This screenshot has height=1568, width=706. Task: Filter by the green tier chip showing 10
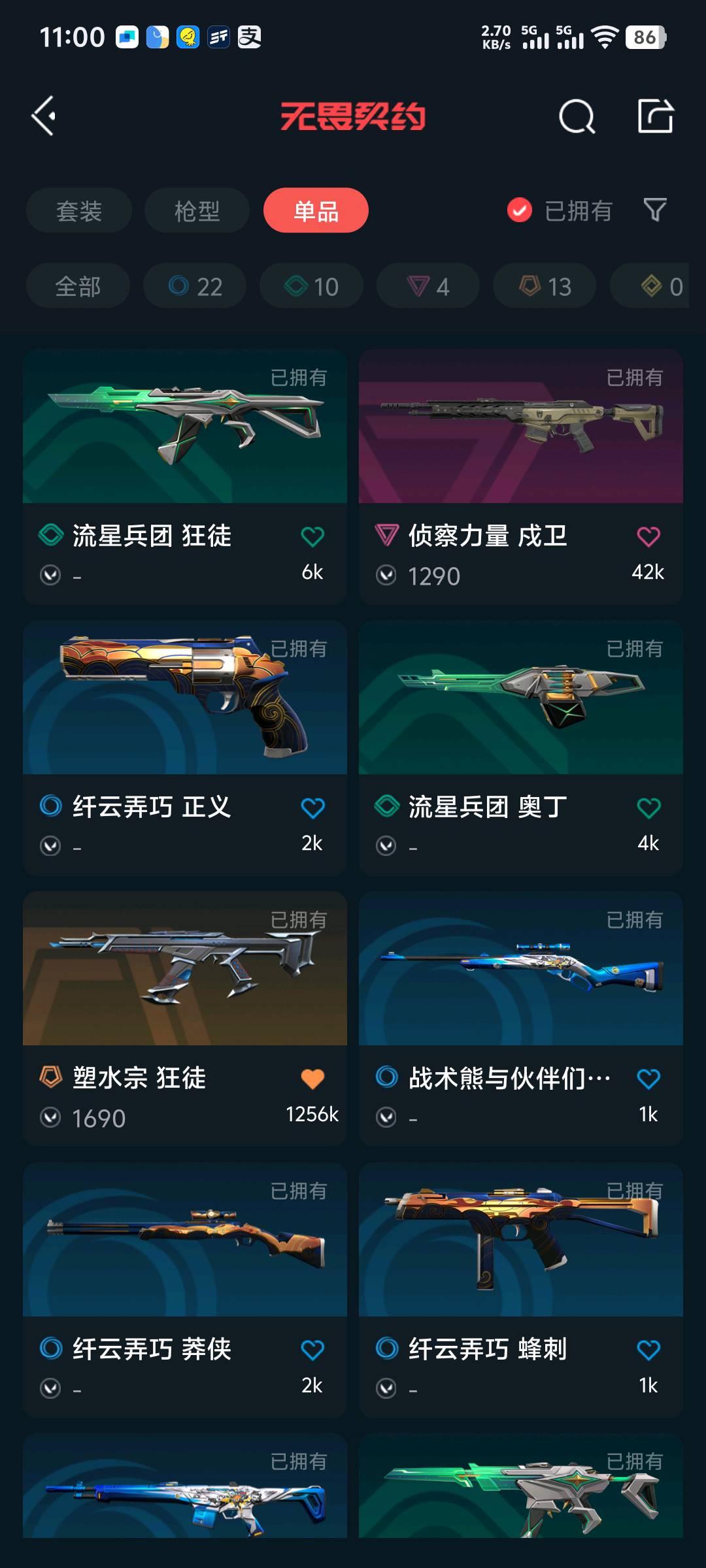311,286
